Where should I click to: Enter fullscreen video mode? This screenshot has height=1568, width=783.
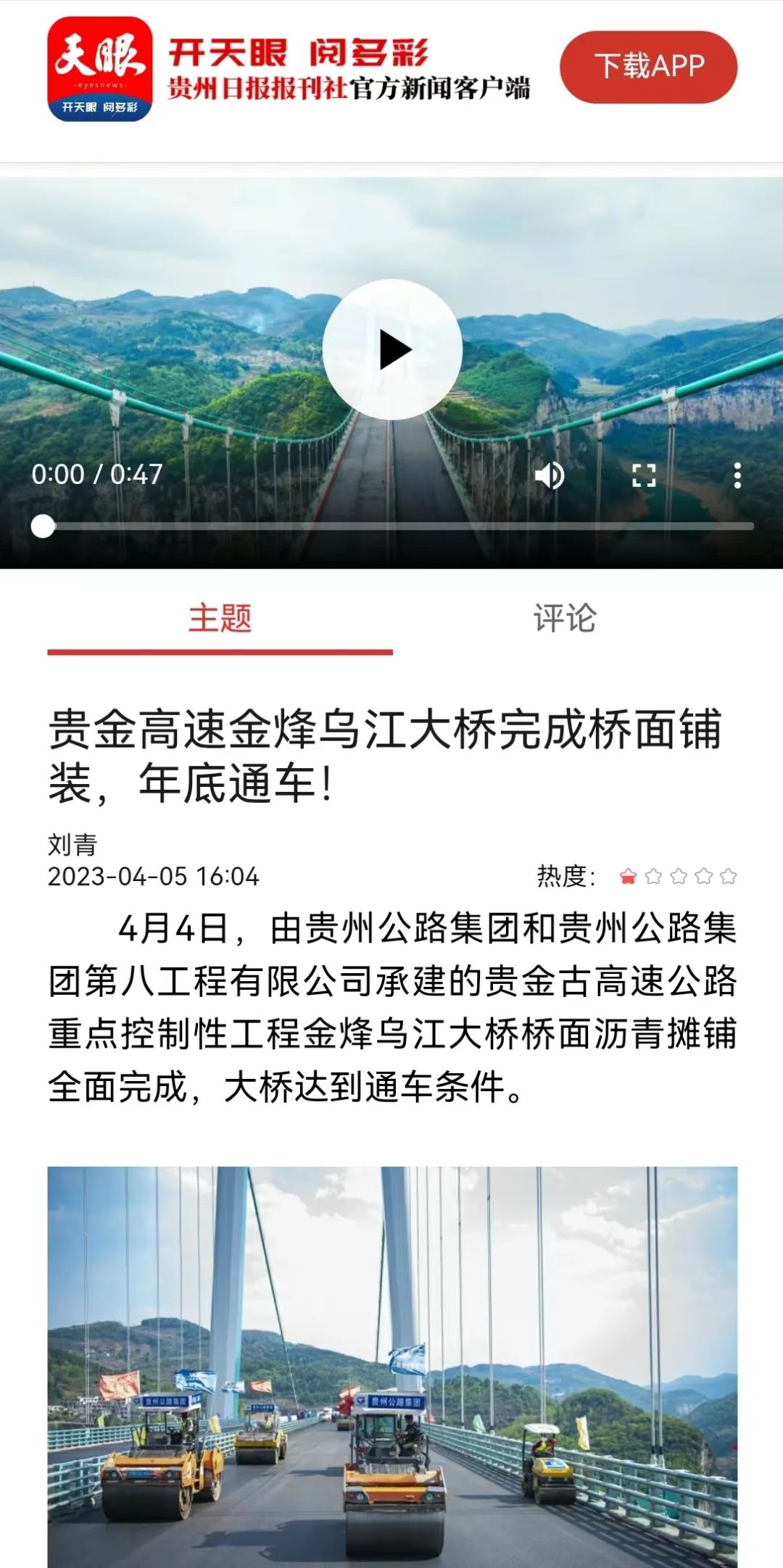coord(644,475)
